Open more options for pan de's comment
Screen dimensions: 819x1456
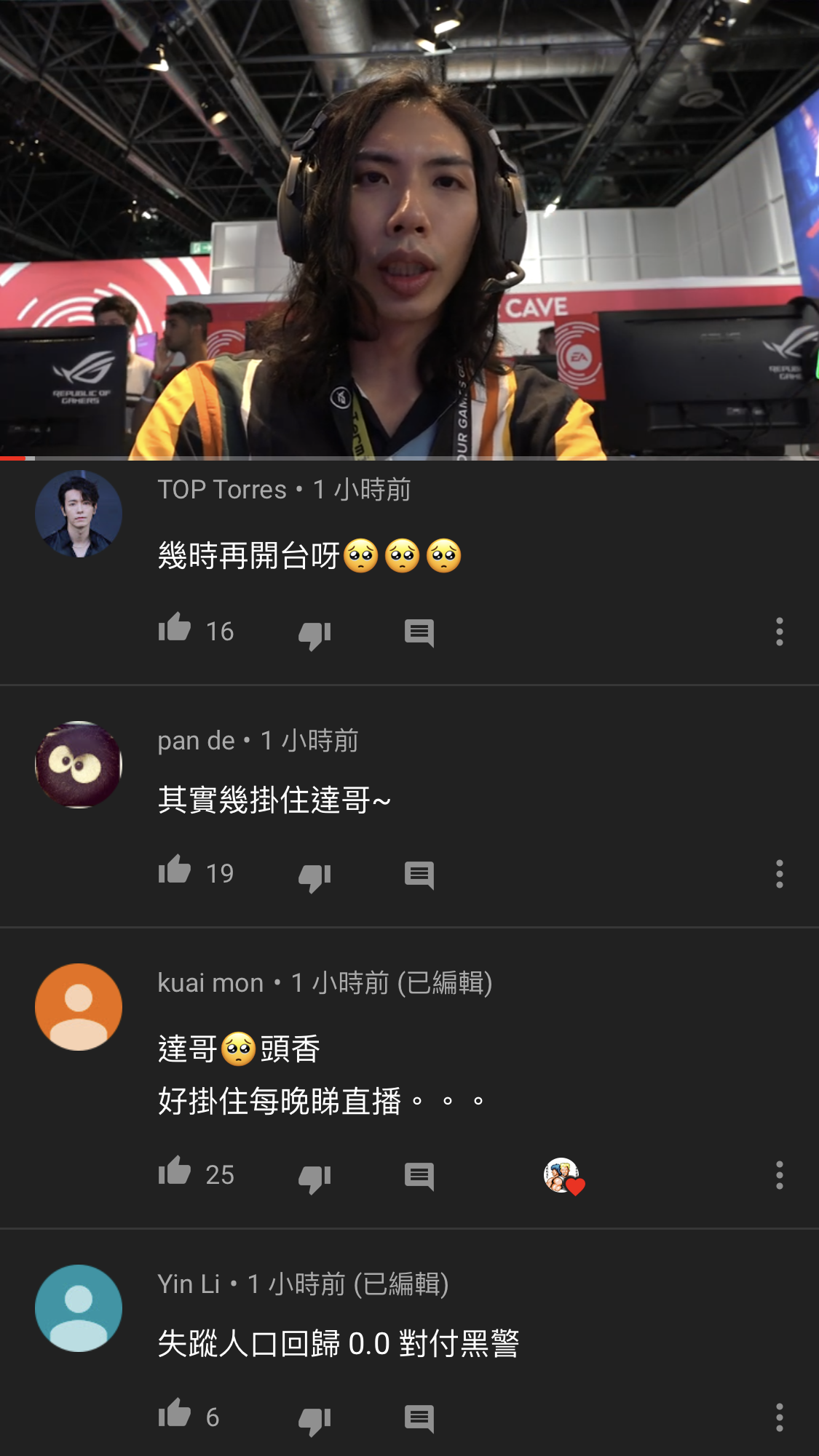[x=779, y=874]
